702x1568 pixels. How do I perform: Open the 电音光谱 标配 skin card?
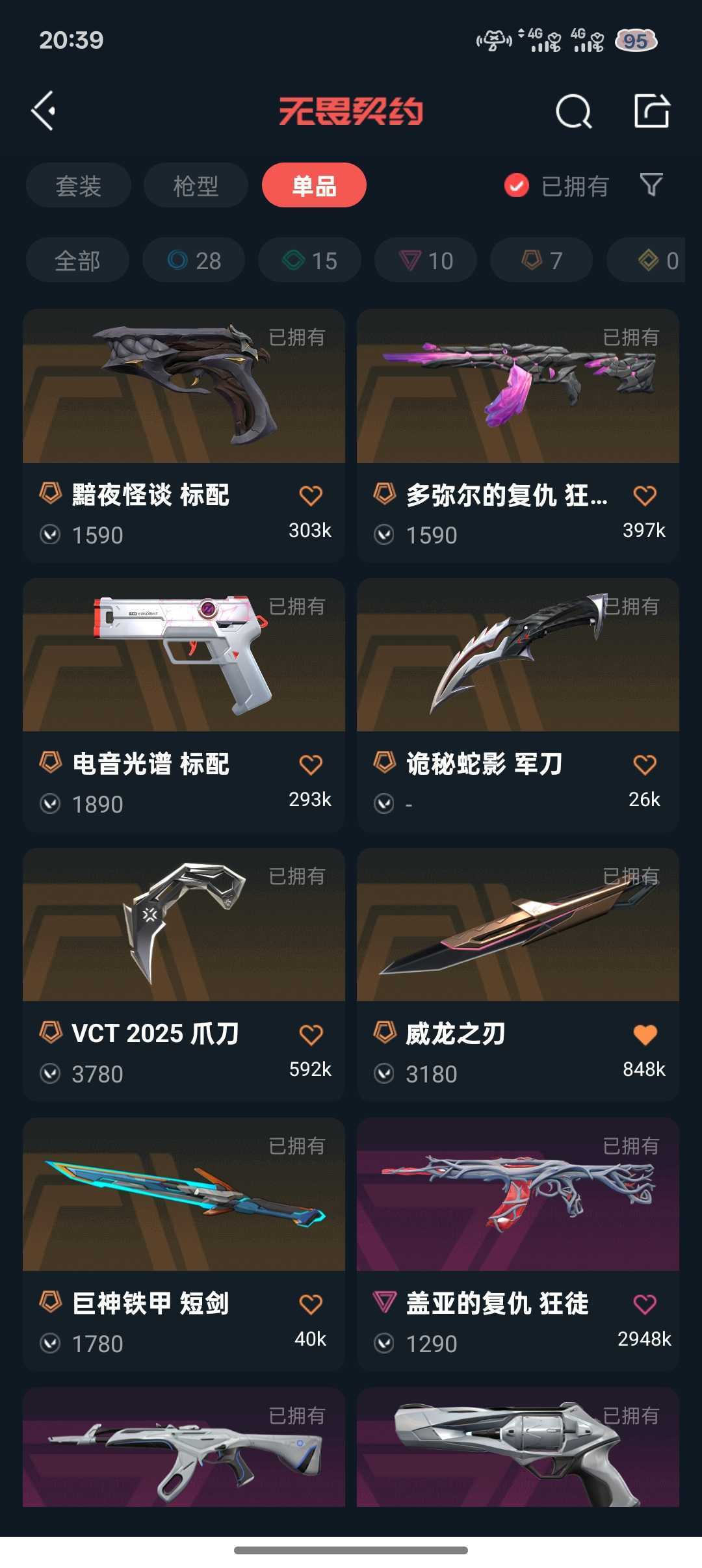pos(184,705)
